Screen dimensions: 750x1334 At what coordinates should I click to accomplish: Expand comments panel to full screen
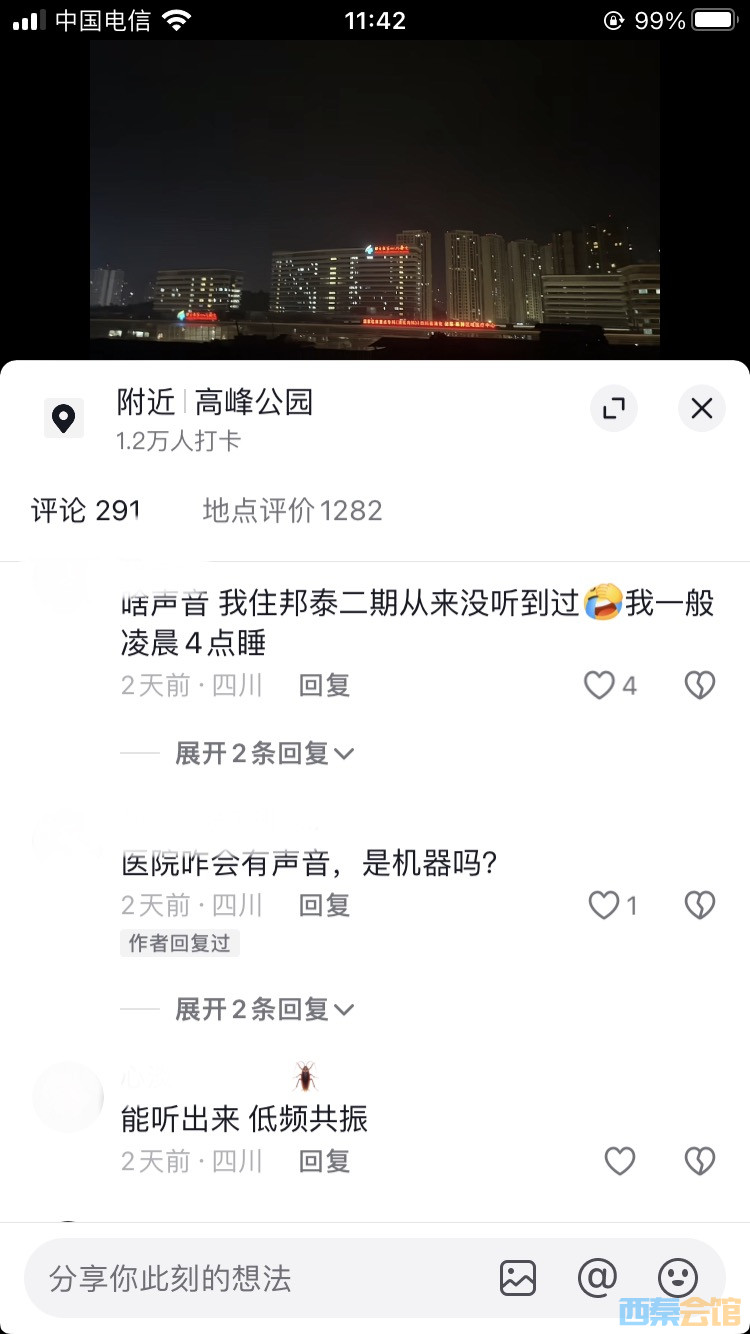[x=613, y=408]
